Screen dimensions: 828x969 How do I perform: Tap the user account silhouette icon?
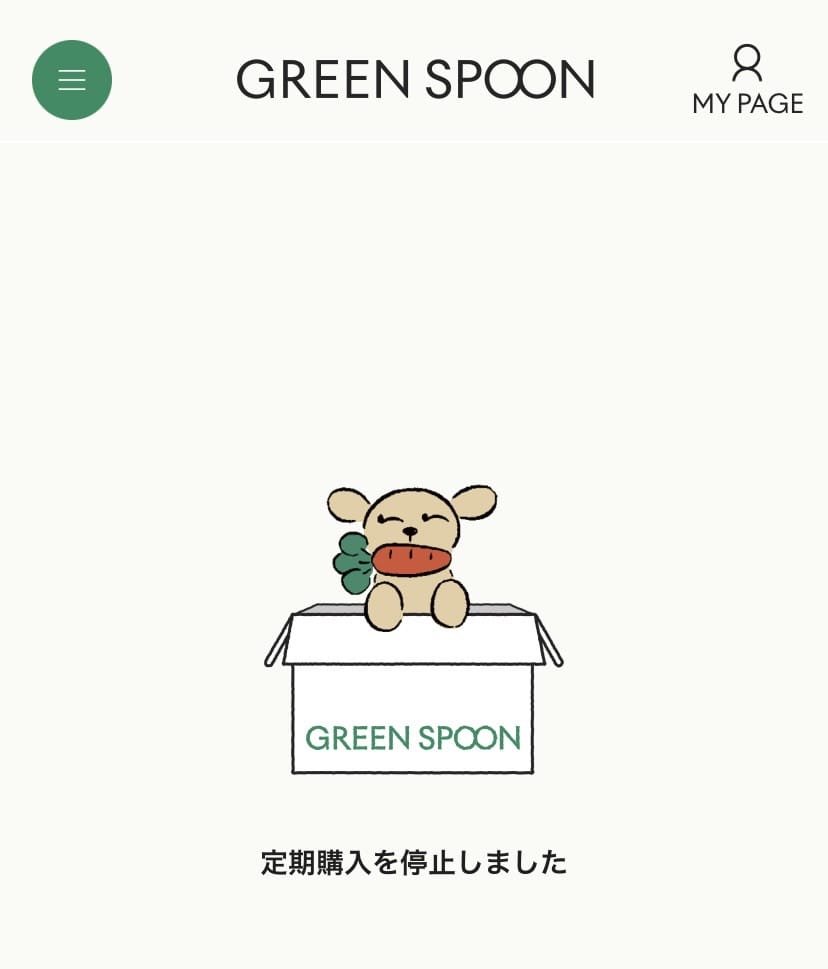coord(747,63)
